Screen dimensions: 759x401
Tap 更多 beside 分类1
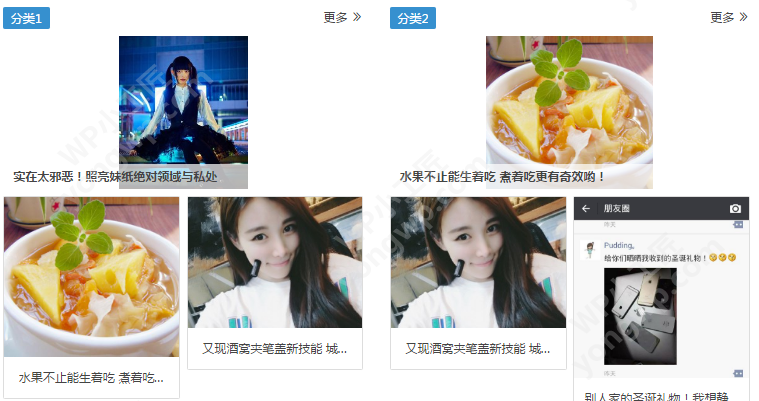coord(342,18)
